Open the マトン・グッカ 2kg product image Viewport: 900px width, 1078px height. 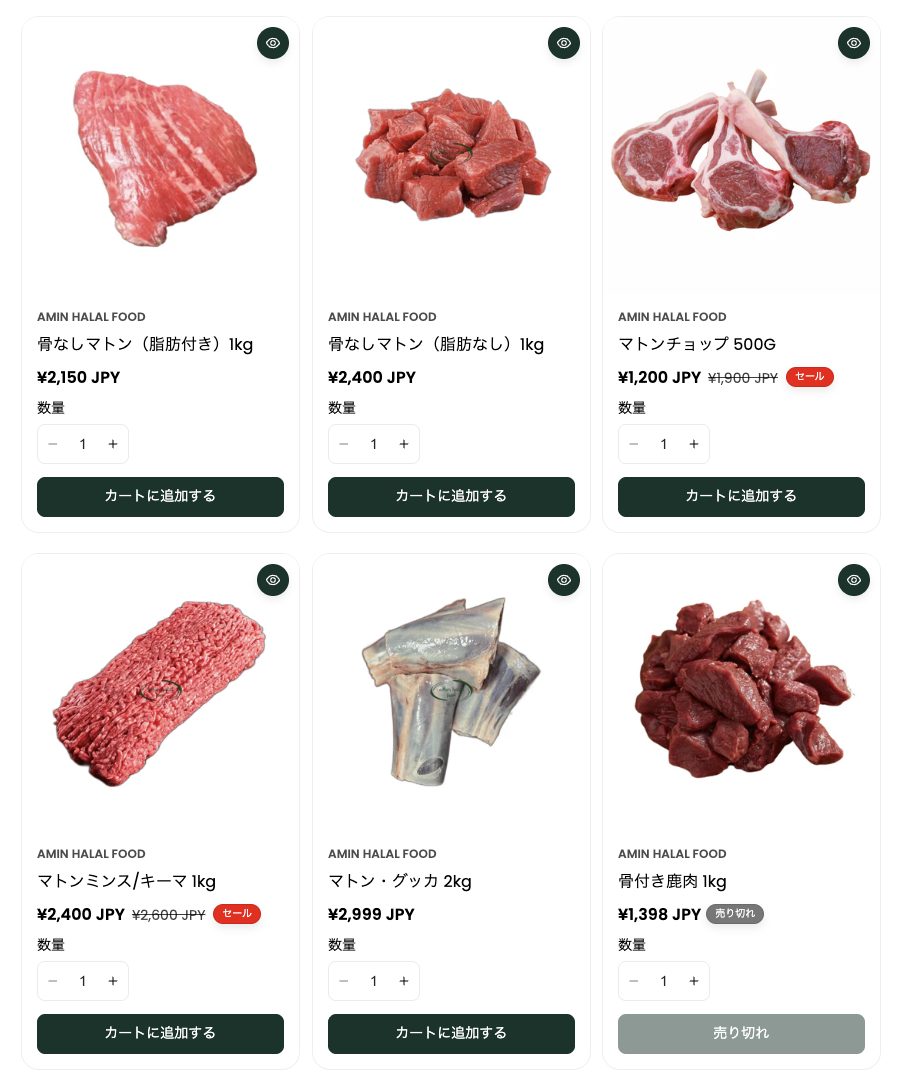click(451, 690)
